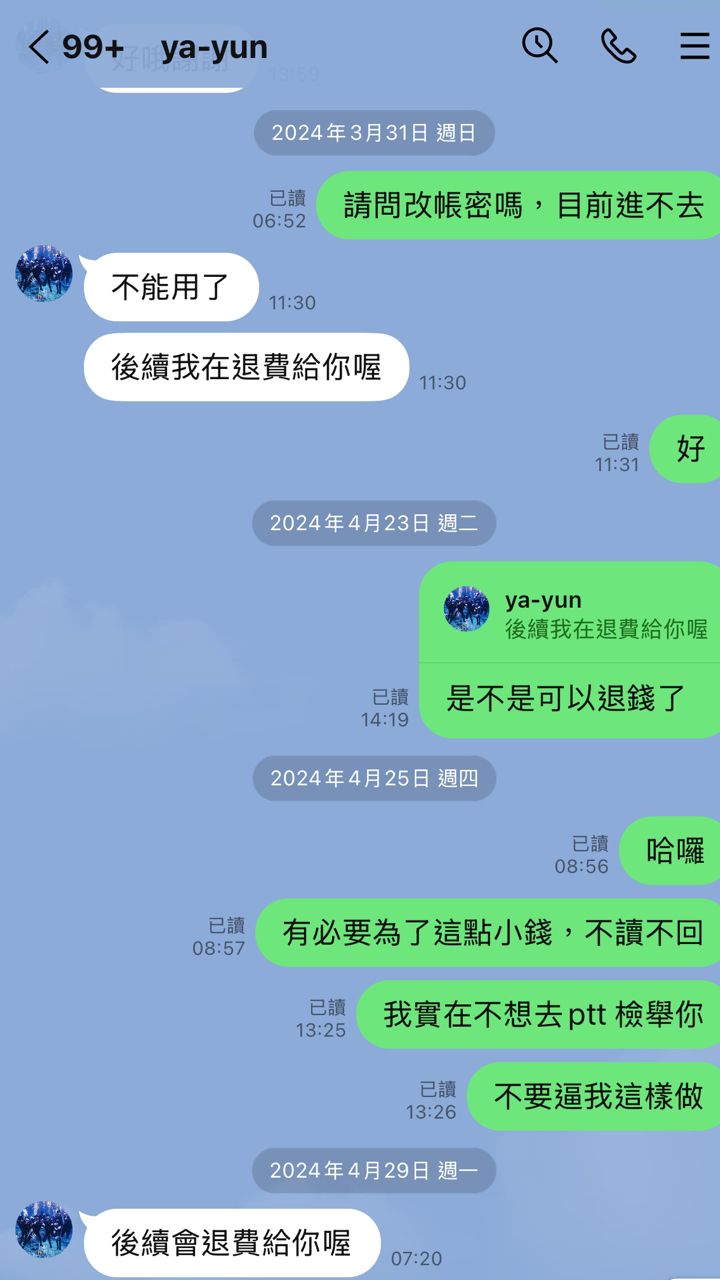Go back to the chat list
This screenshot has width=720, height=1280.
pos(39,47)
